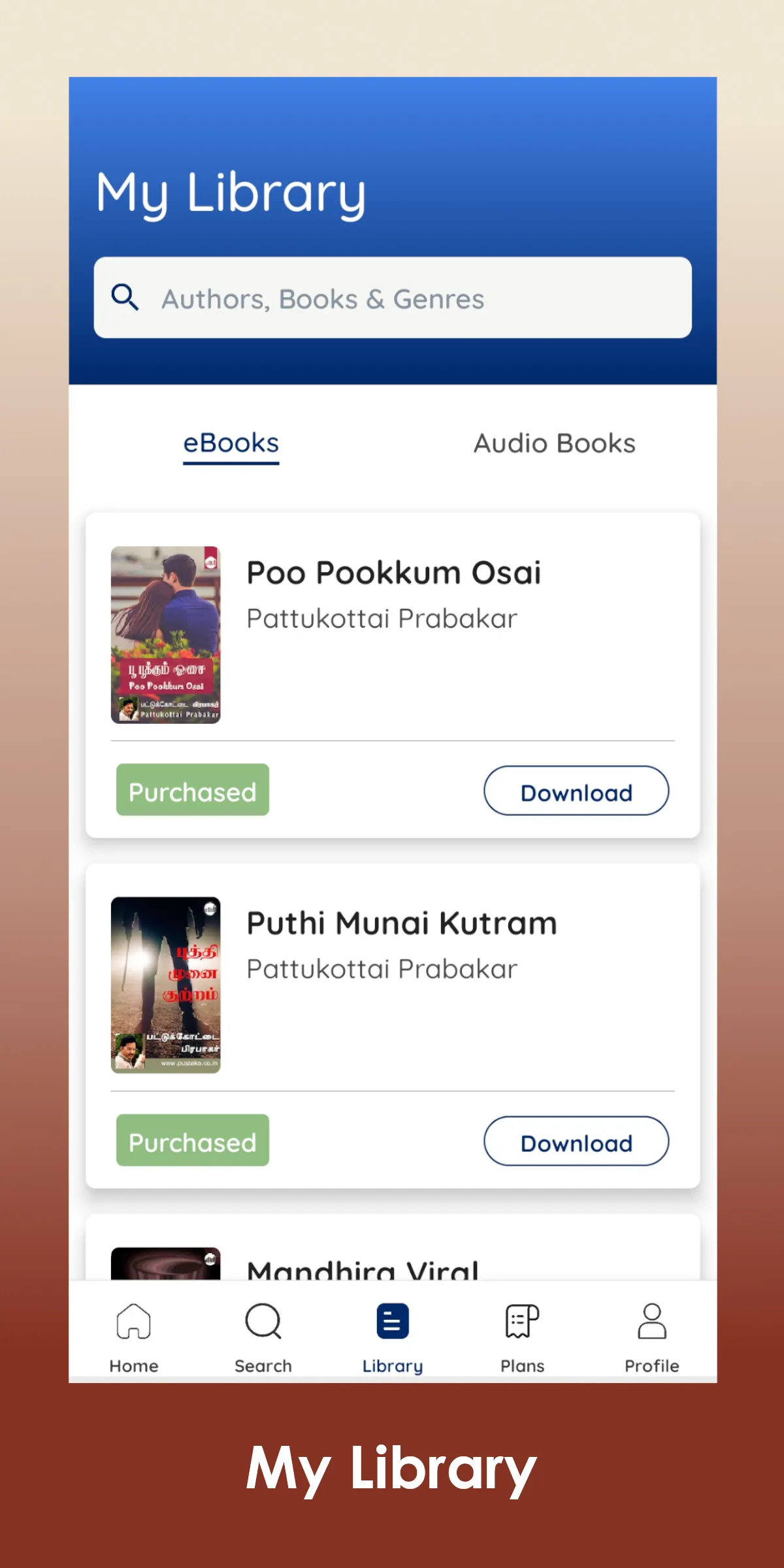Open the Plans icon in bottom navigation
Image resolution: width=784 pixels, height=1568 pixels.
521,1323
